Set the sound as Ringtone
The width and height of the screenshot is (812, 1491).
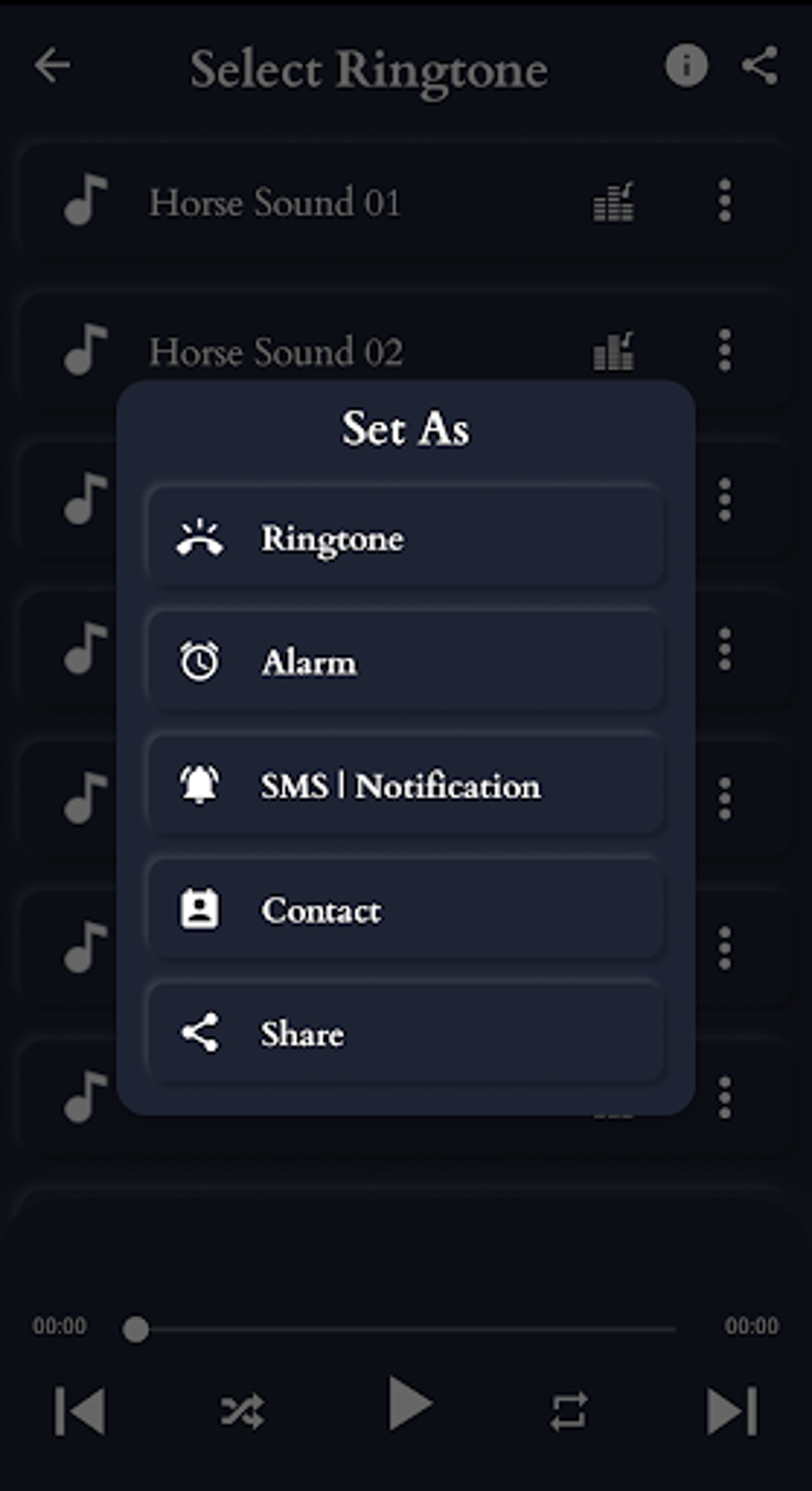pyautogui.click(x=405, y=538)
